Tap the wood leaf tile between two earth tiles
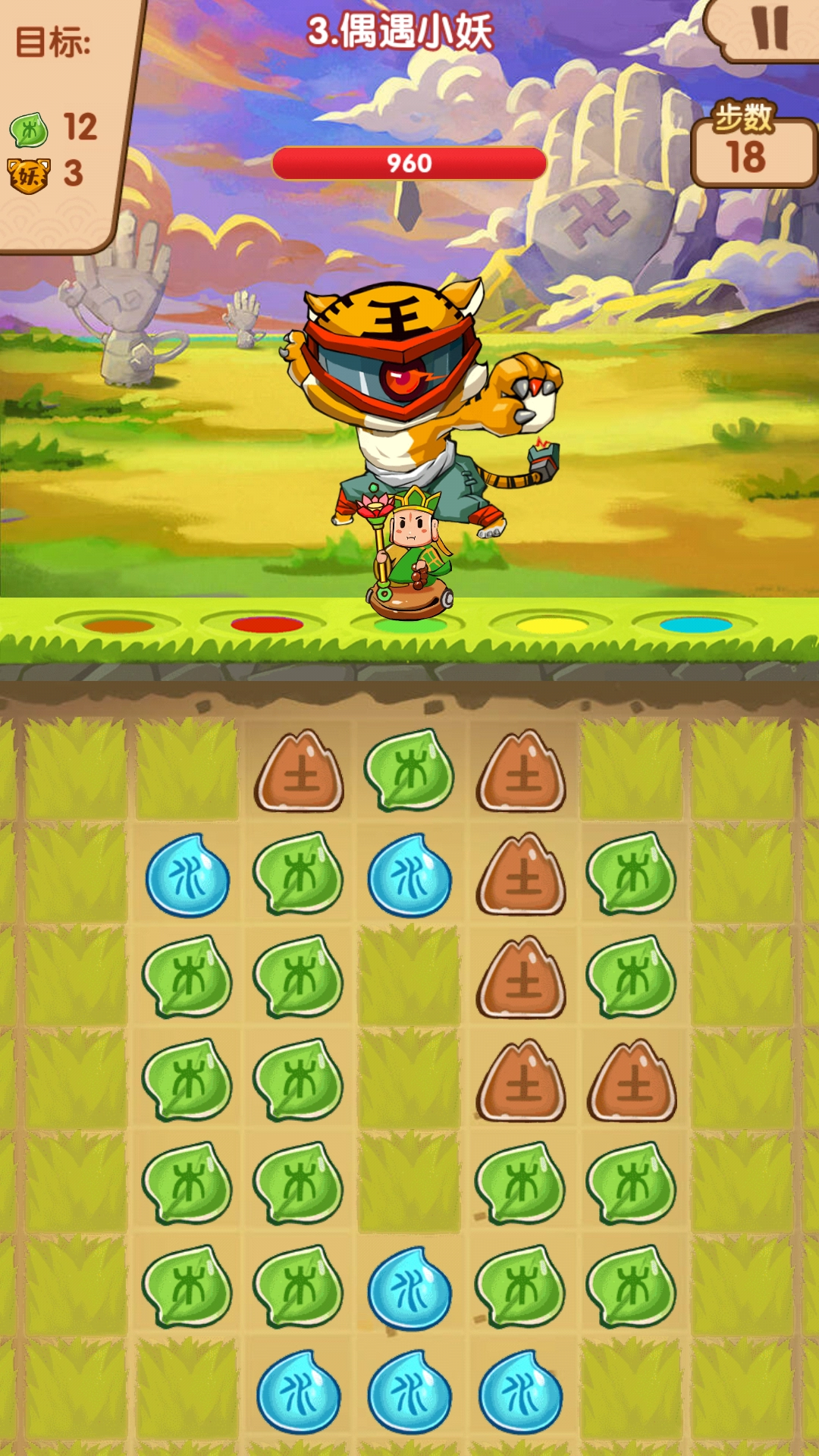The image size is (819, 1456). click(409, 770)
